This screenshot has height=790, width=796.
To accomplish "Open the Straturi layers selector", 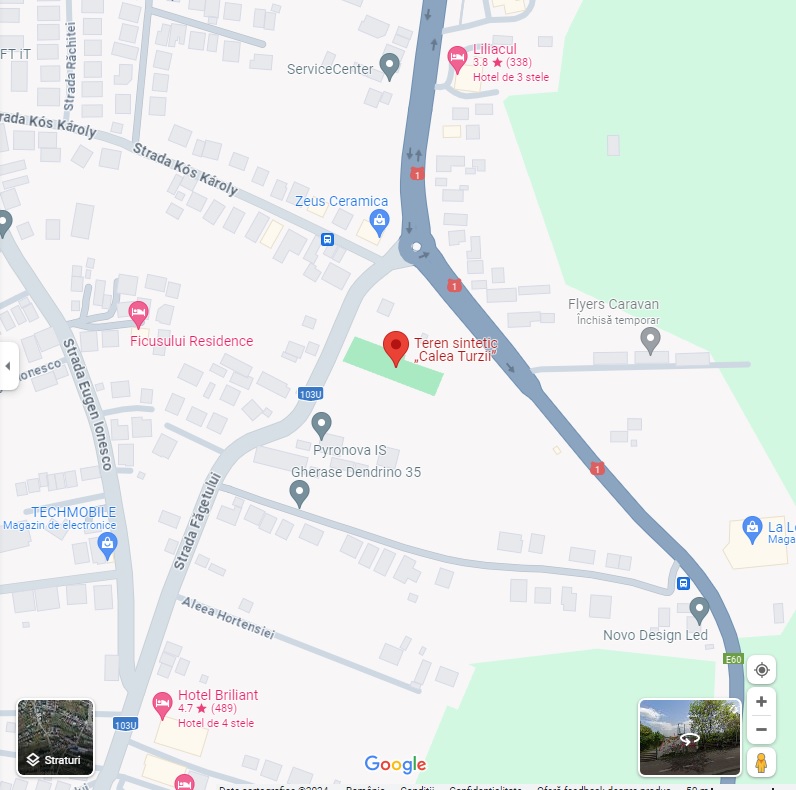I will pyautogui.click(x=55, y=739).
